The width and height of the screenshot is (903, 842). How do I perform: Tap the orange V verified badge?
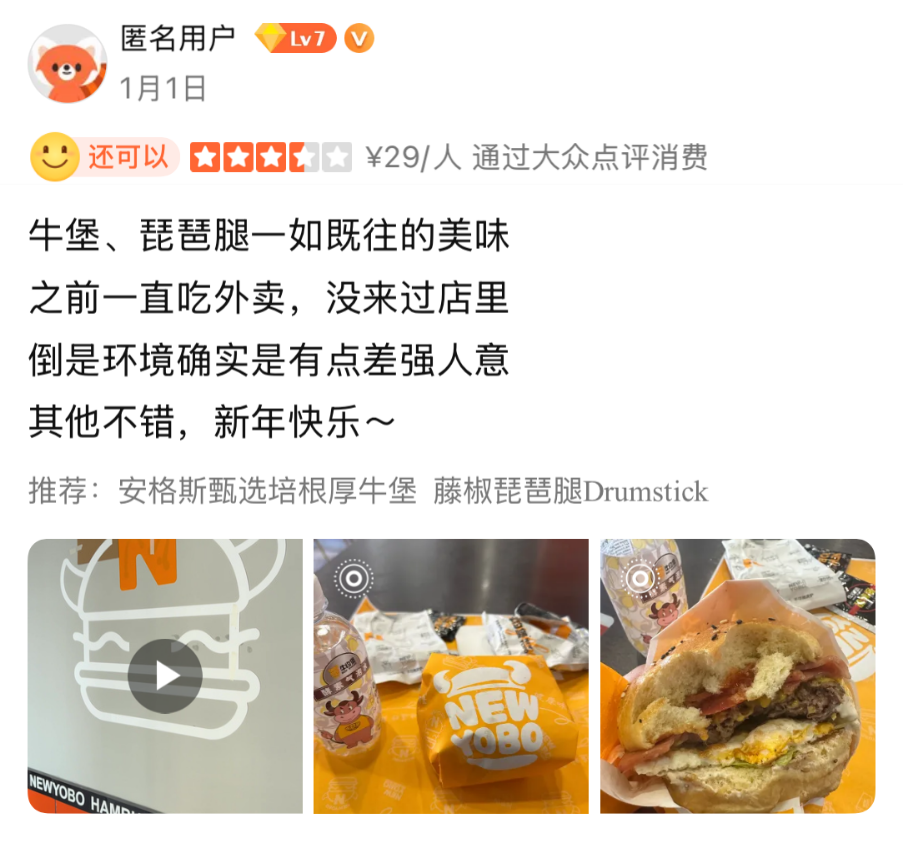click(359, 39)
